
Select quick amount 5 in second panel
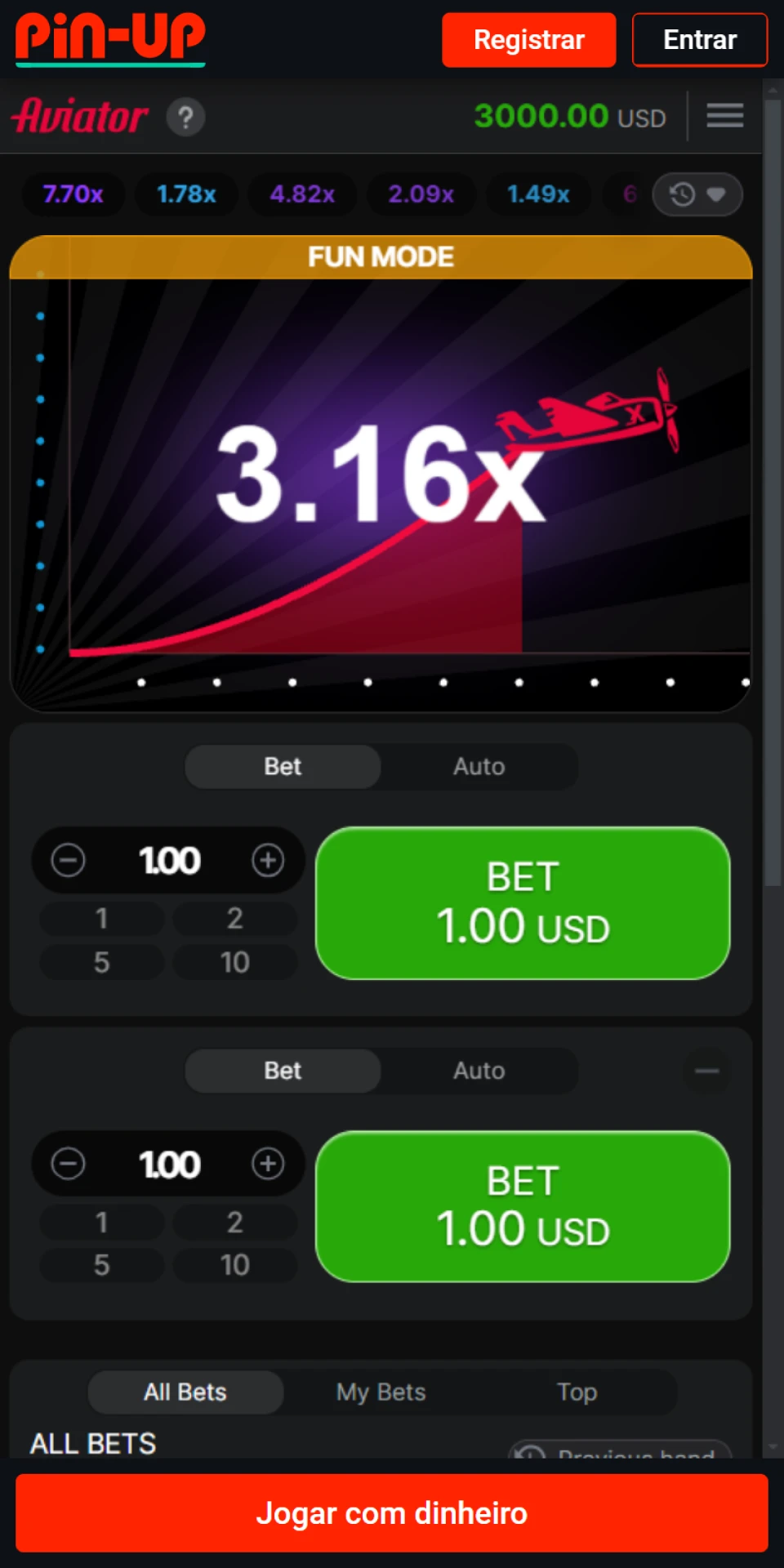click(101, 1265)
